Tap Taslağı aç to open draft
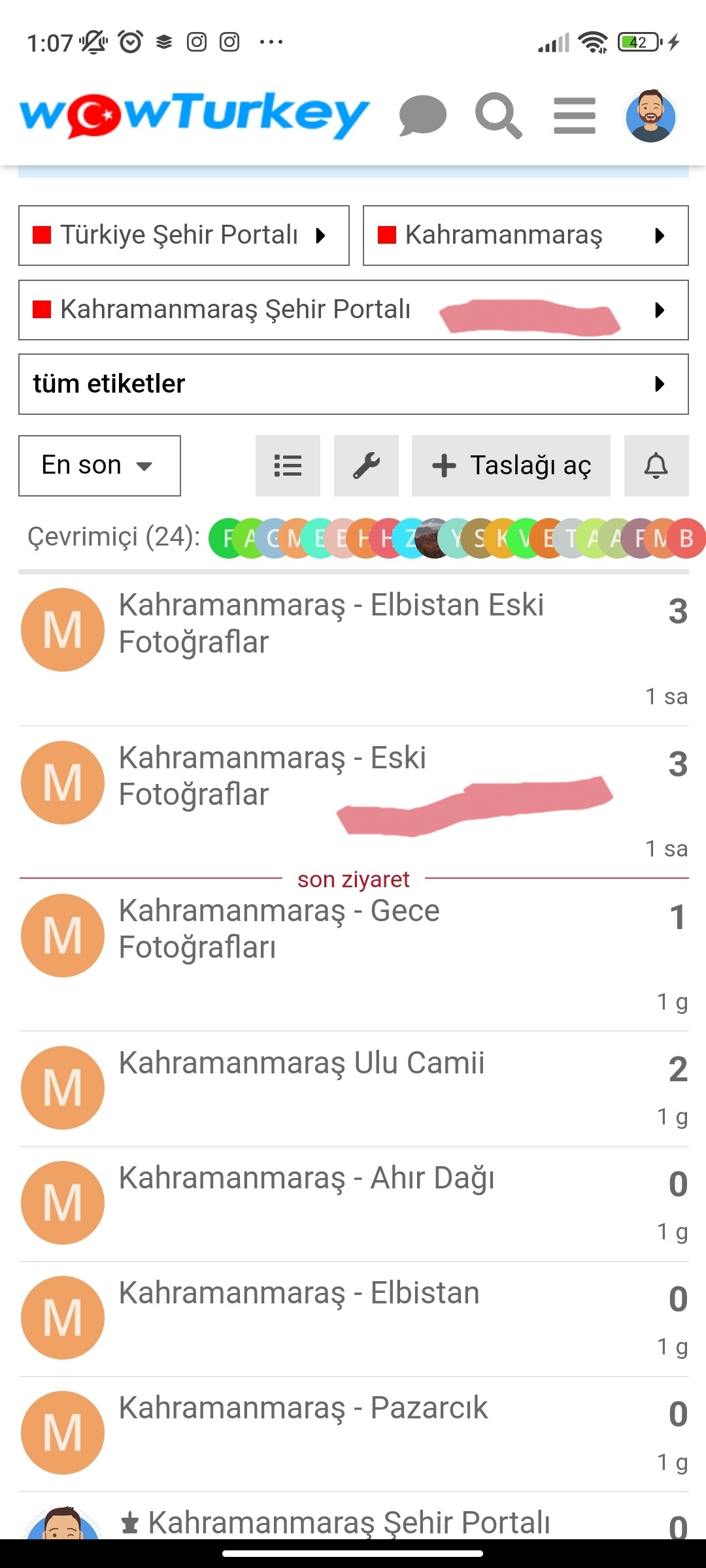Image resolution: width=706 pixels, height=1568 pixels. [511, 466]
